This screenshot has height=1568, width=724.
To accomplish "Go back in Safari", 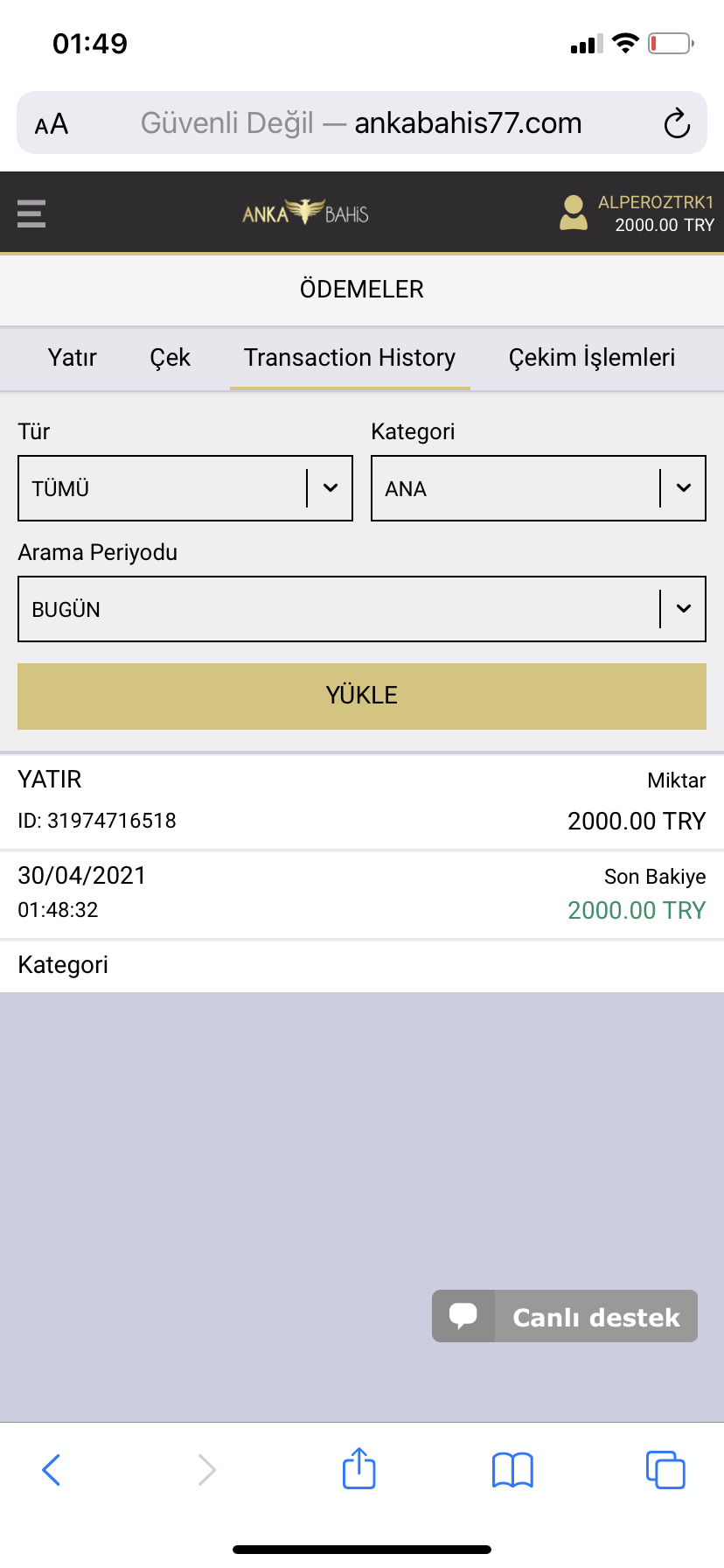I will click(x=52, y=1470).
